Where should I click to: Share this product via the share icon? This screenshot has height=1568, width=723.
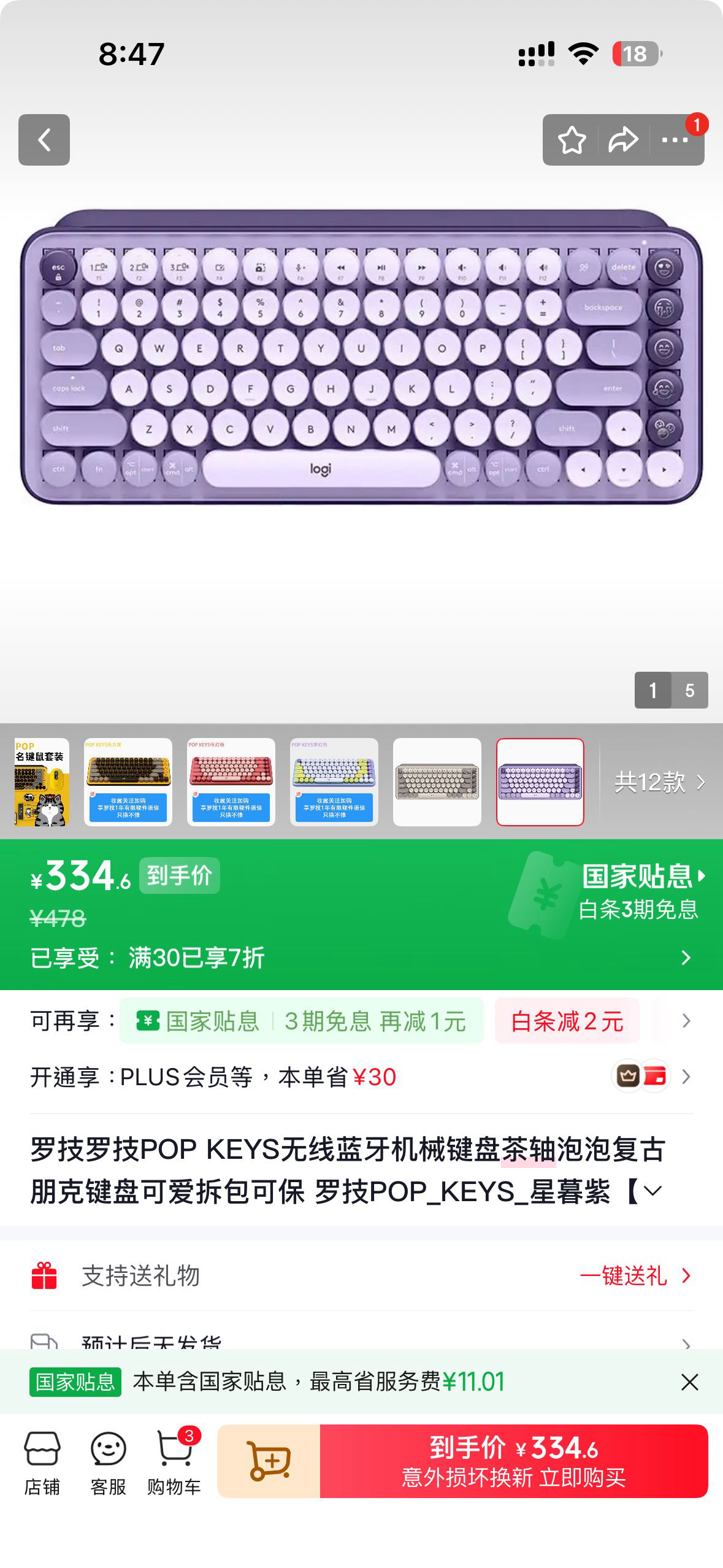pos(624,140)
